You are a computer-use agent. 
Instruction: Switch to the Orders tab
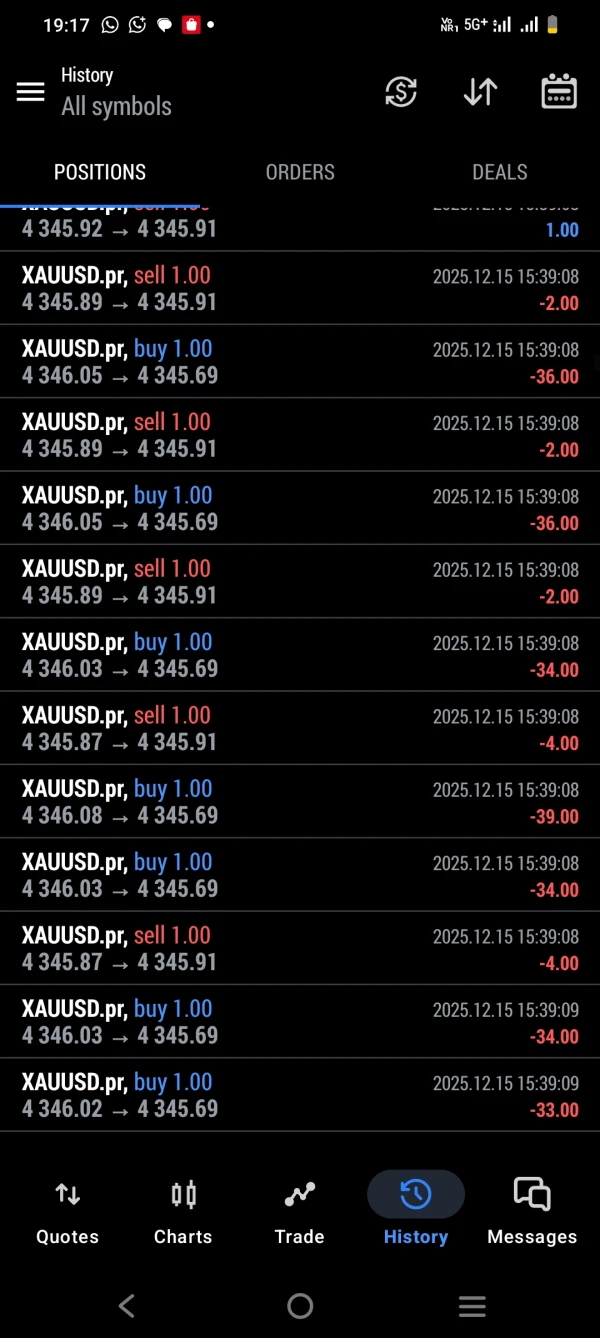pyautogui.click(x=300, y=172)
